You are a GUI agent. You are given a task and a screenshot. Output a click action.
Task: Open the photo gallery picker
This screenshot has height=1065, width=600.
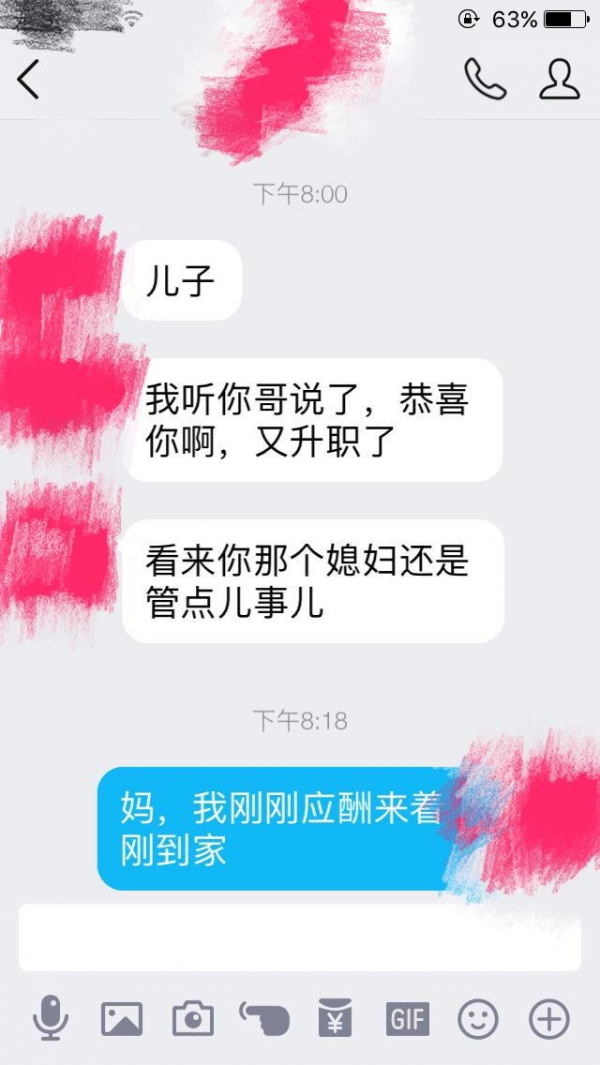click(122, 1019)
